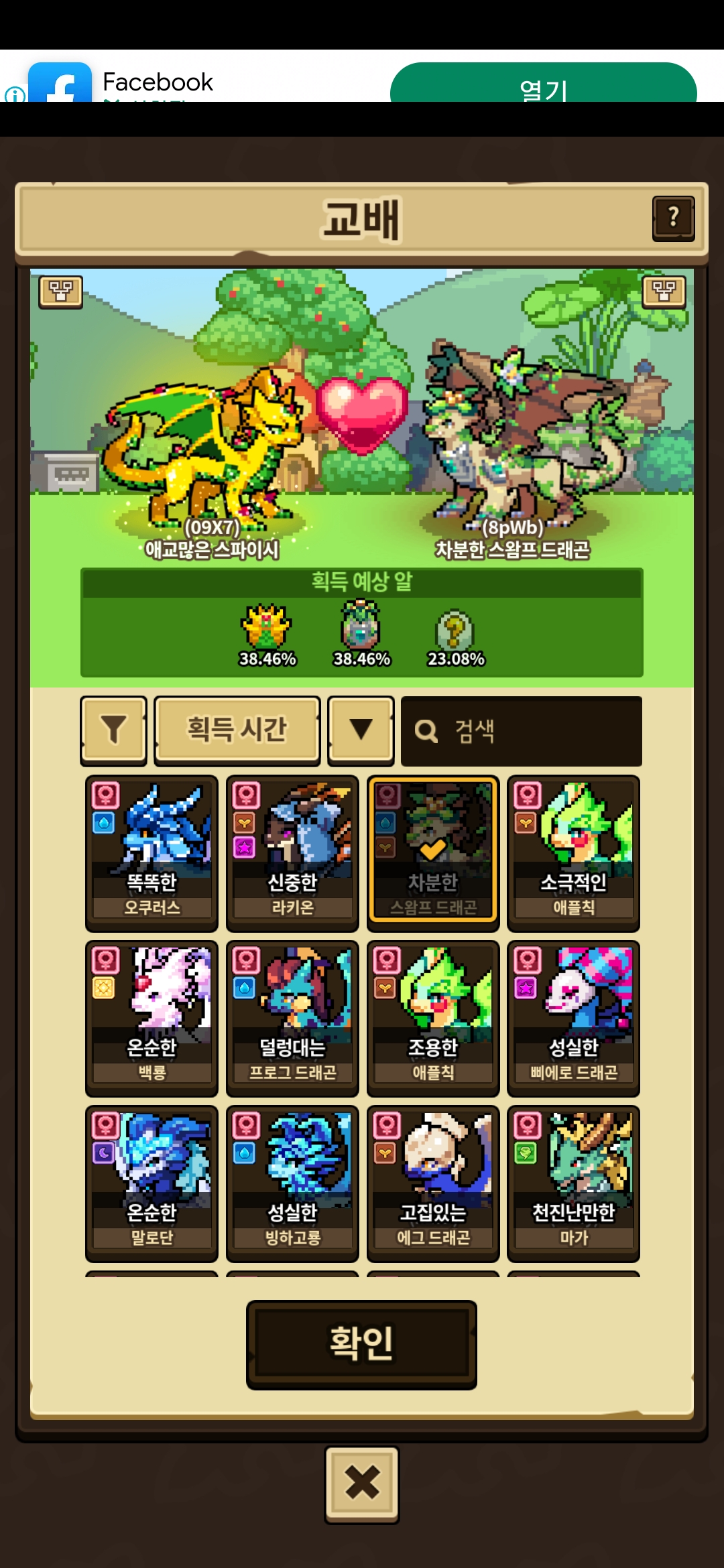Pick the 성실한 삐에로 드래곤 card

574,1018
